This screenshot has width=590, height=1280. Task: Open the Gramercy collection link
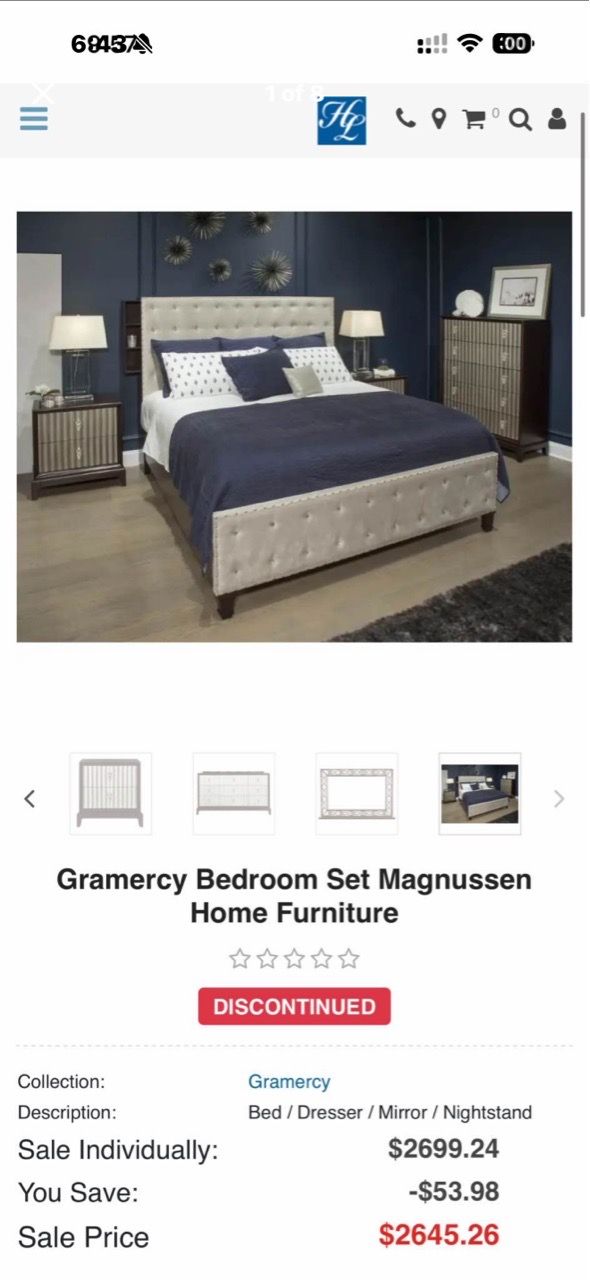pos(289,1082)
